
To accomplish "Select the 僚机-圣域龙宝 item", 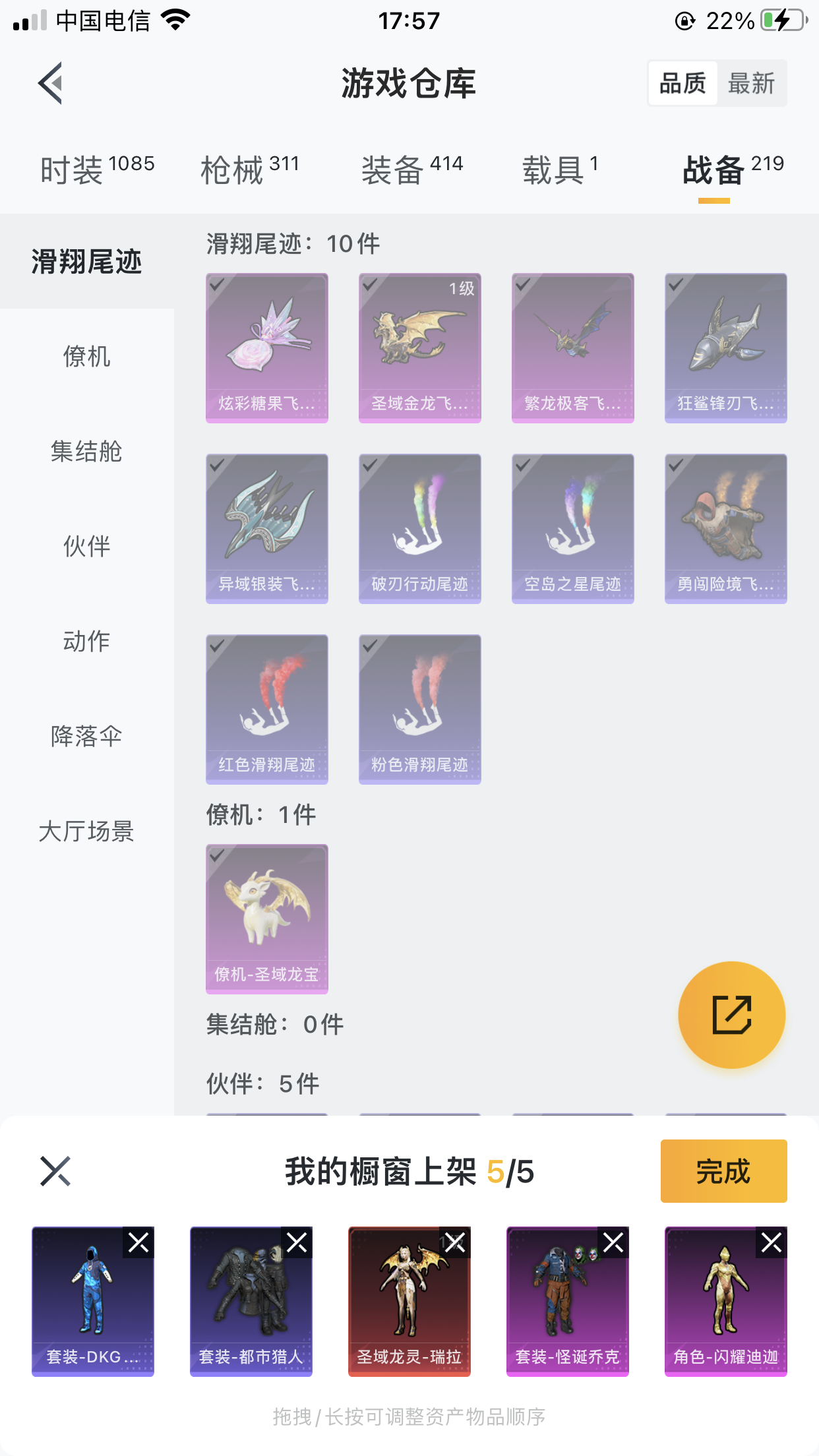I will 267,919.
